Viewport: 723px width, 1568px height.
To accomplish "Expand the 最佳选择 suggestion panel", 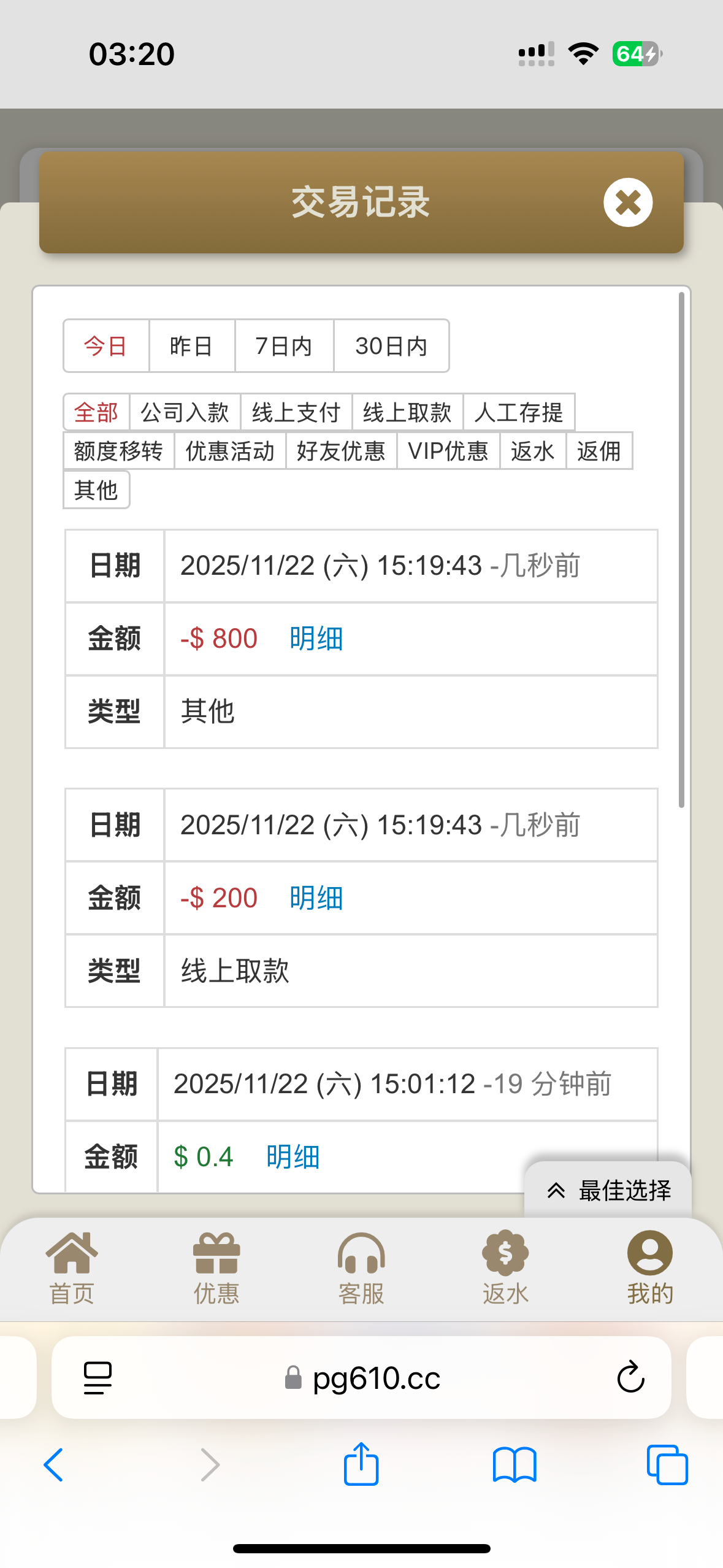I will 610,1189.
